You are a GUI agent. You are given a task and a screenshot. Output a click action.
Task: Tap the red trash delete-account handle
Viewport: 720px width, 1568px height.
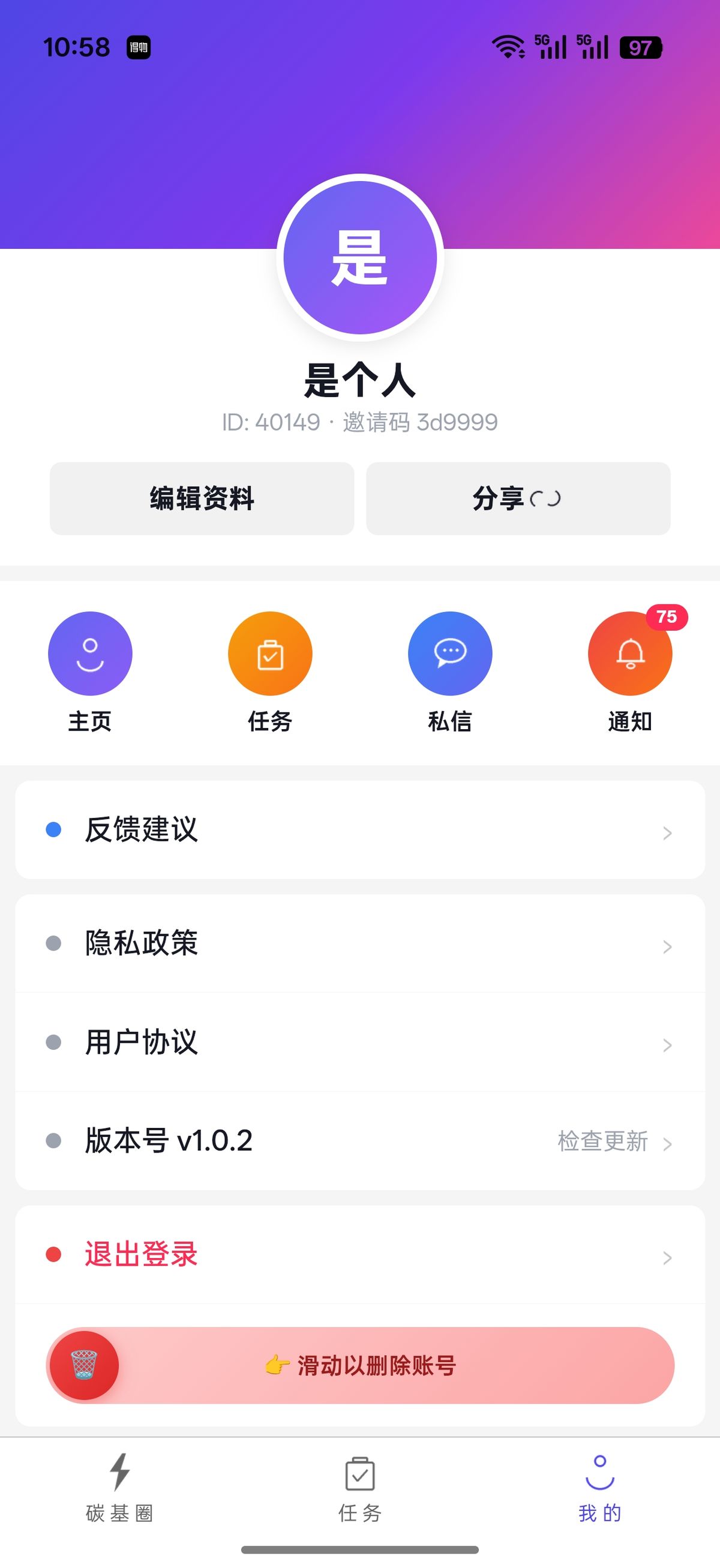coord(84,1365)
